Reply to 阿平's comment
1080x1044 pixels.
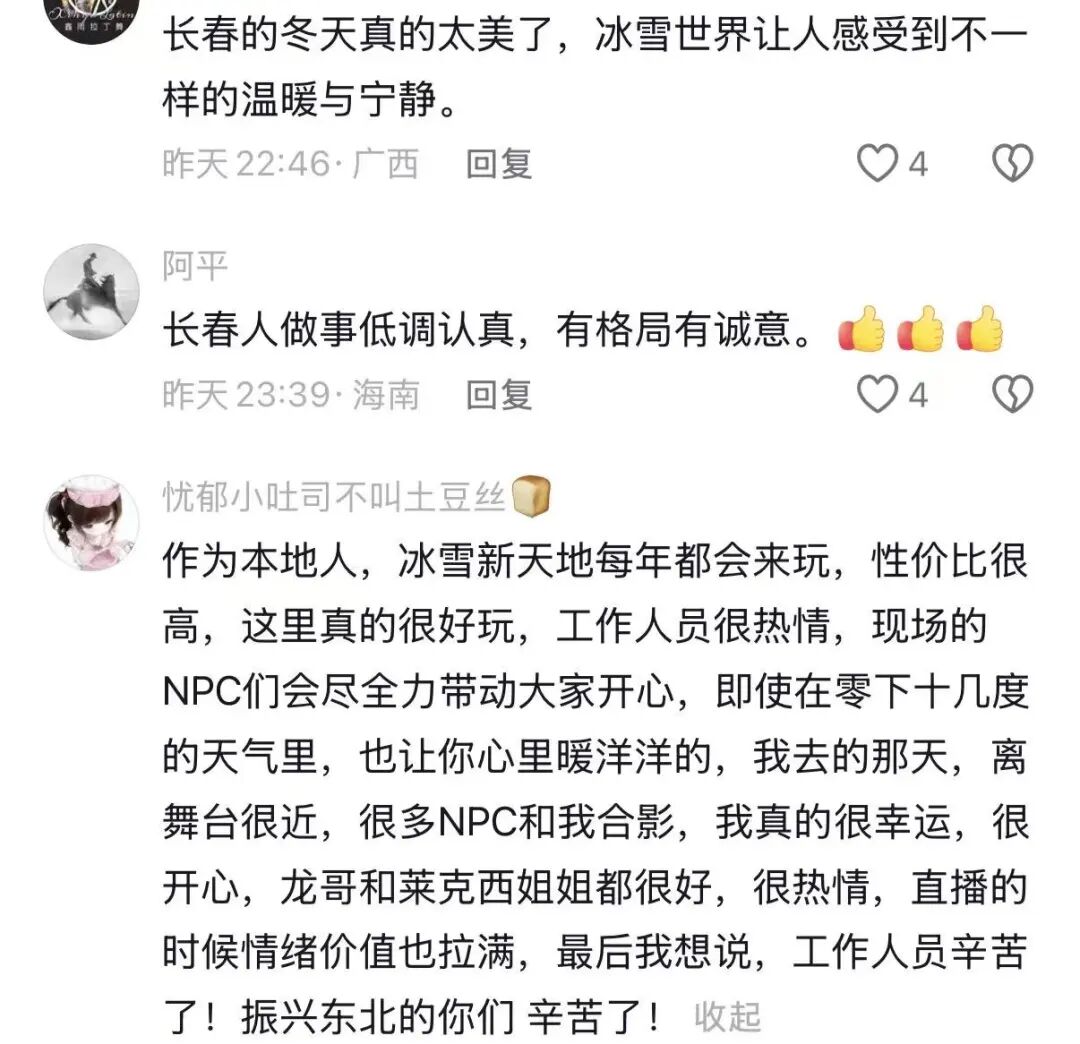(x=499, y=395)
